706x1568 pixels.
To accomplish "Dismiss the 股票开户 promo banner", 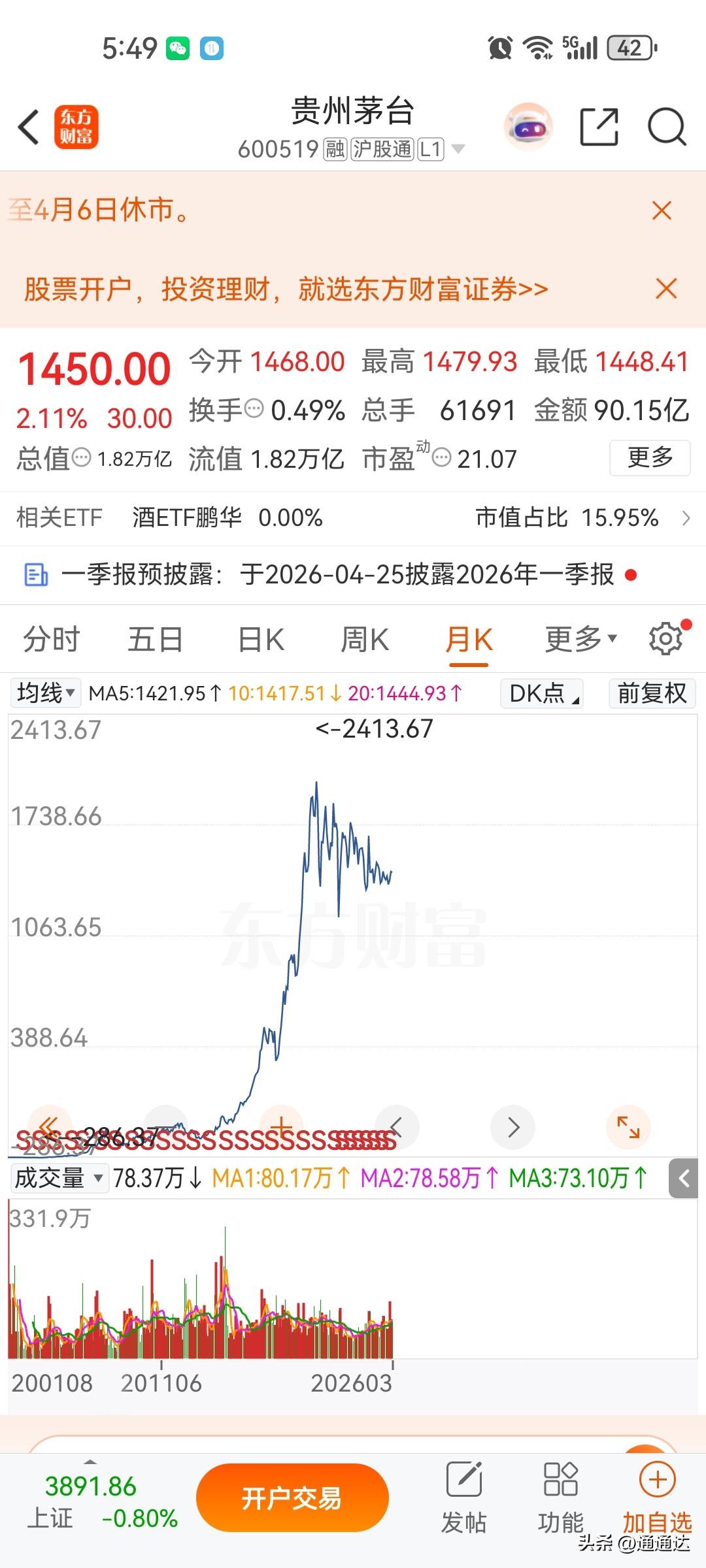I will pyautogui.click(x=665, y=288).
